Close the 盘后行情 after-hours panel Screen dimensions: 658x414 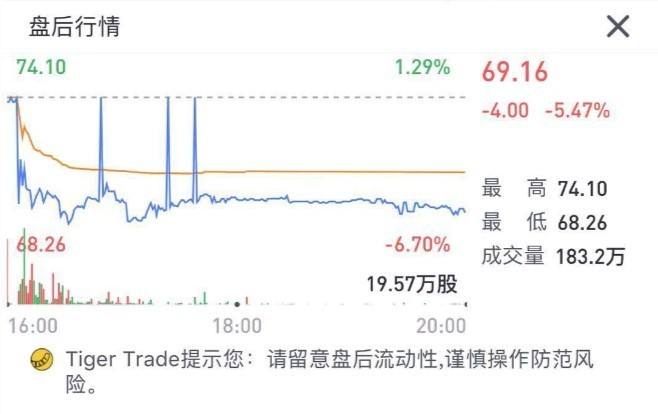coord(619,27)
